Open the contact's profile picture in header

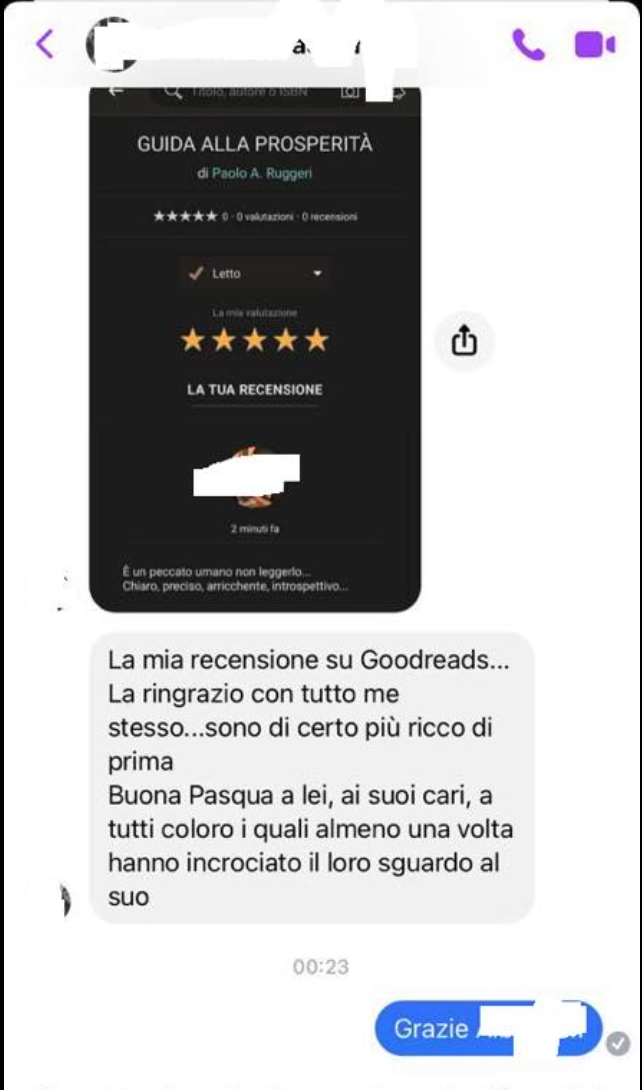[x=111, y=44]
